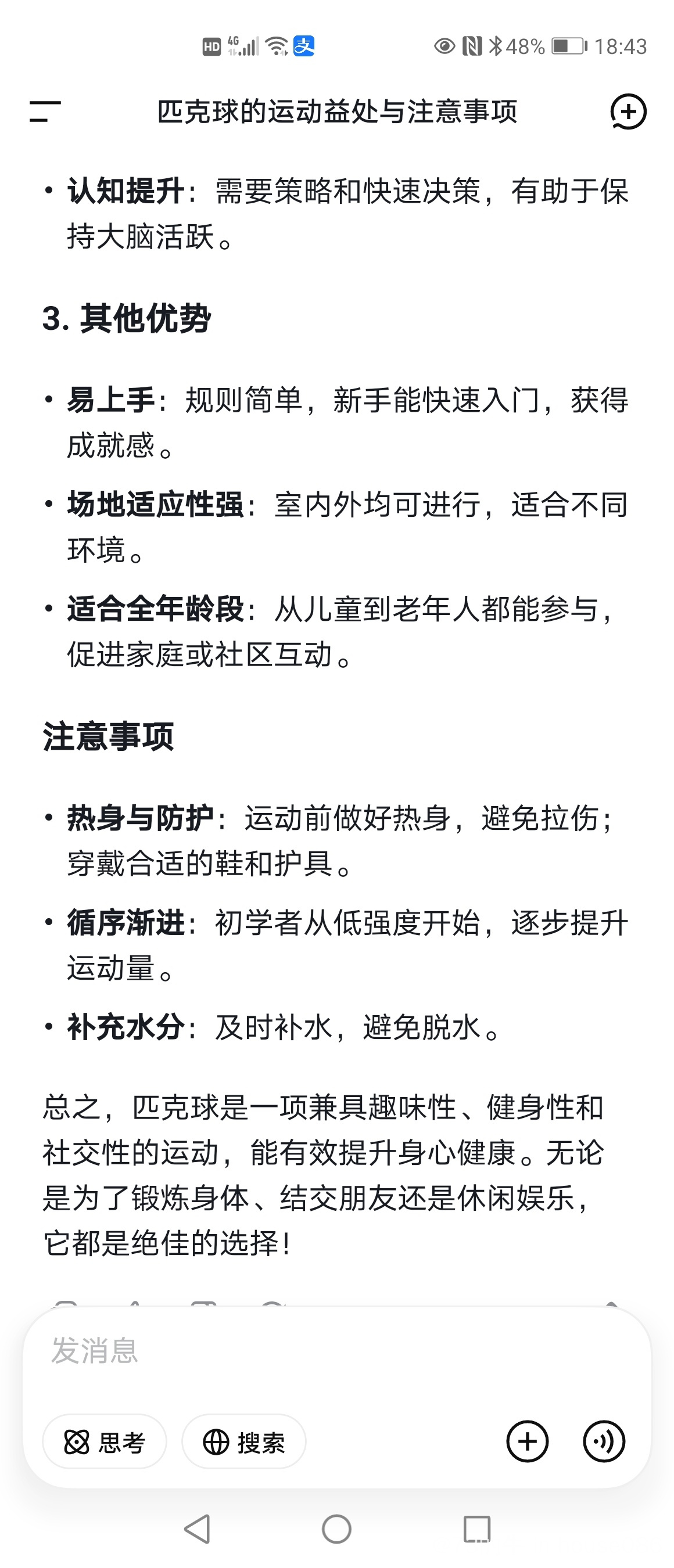Screen dimensions: 674x1568
Task: Enable the 思考 thinking mode chip
Action: tap(104, 1442)
